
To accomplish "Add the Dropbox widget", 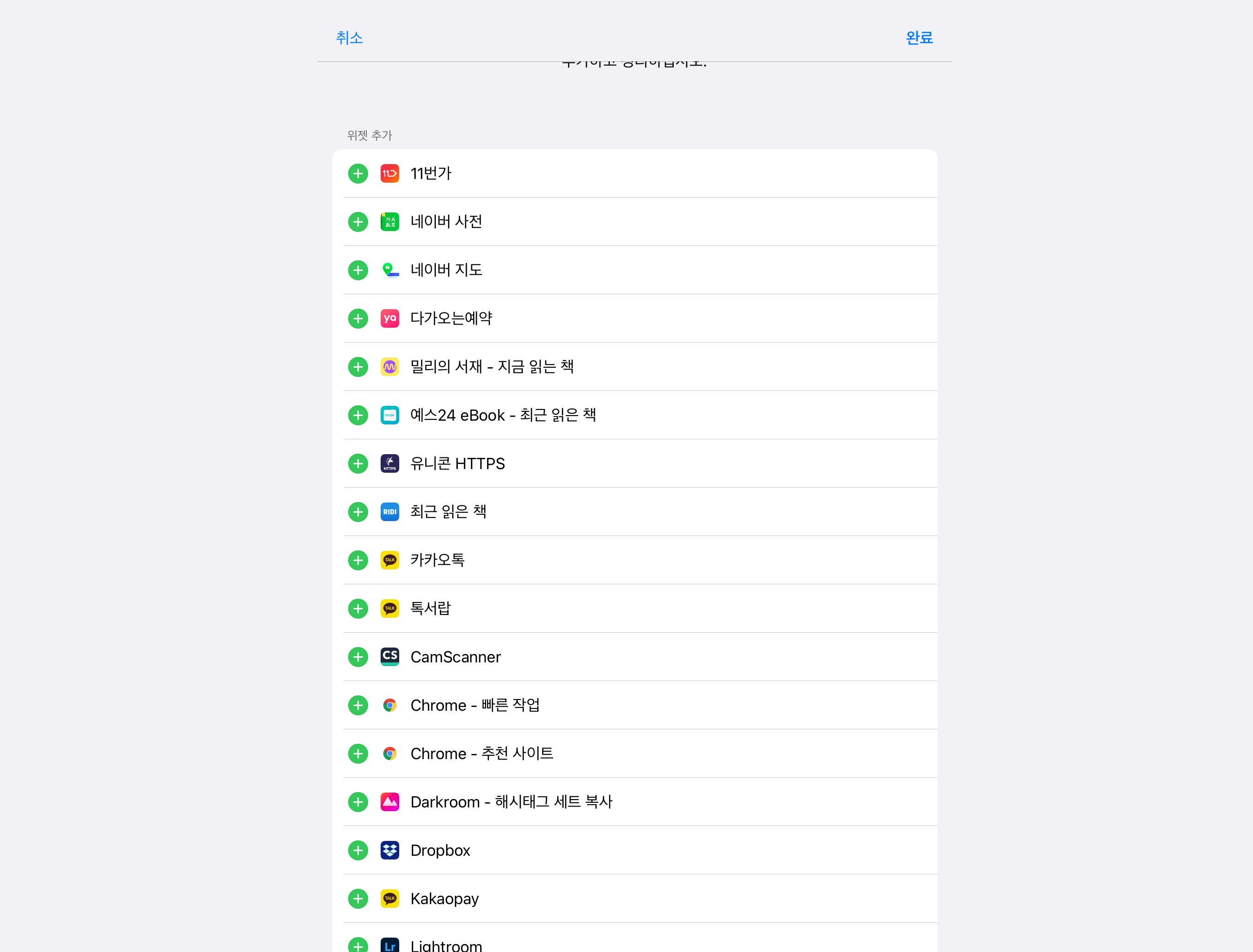I will [358, 851].
